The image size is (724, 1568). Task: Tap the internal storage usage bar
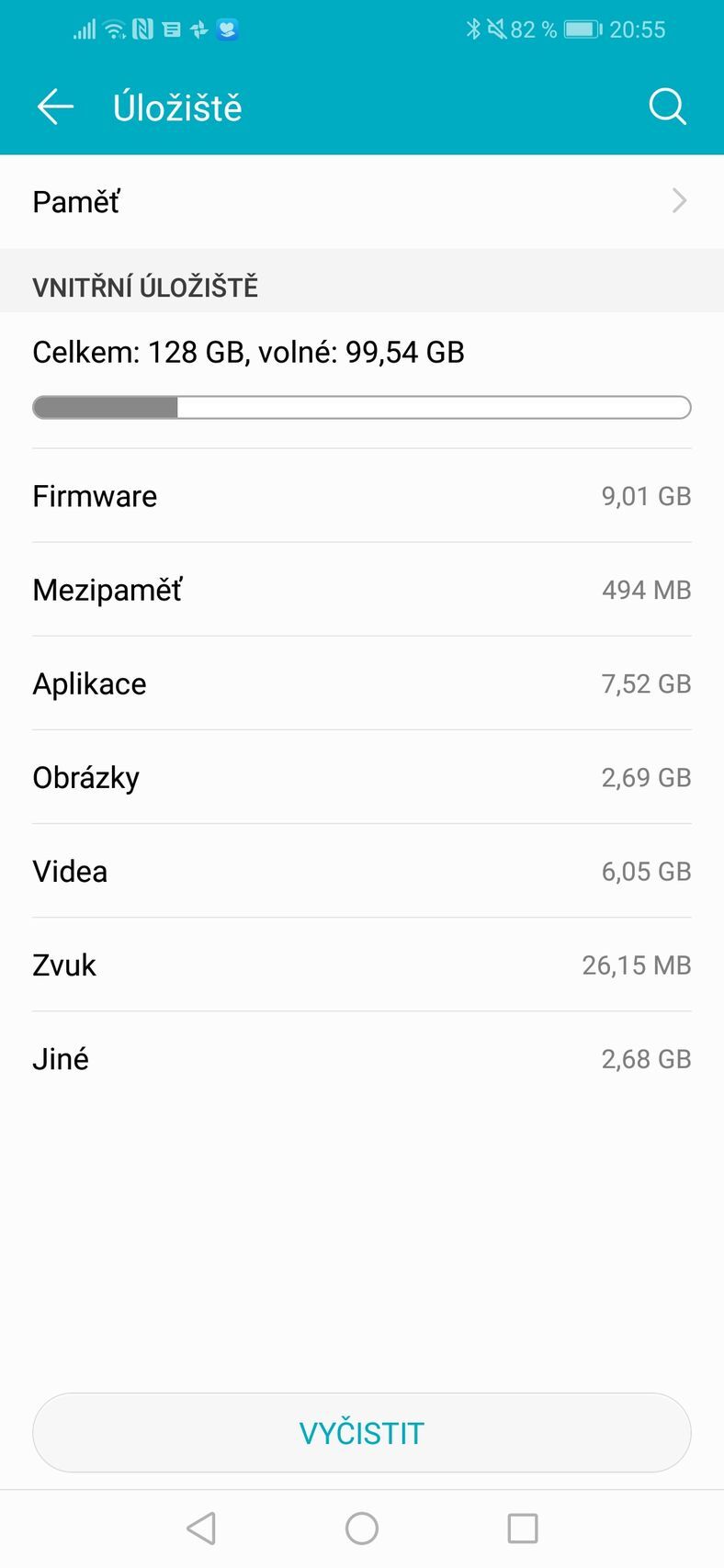click(x=362, y=406)
